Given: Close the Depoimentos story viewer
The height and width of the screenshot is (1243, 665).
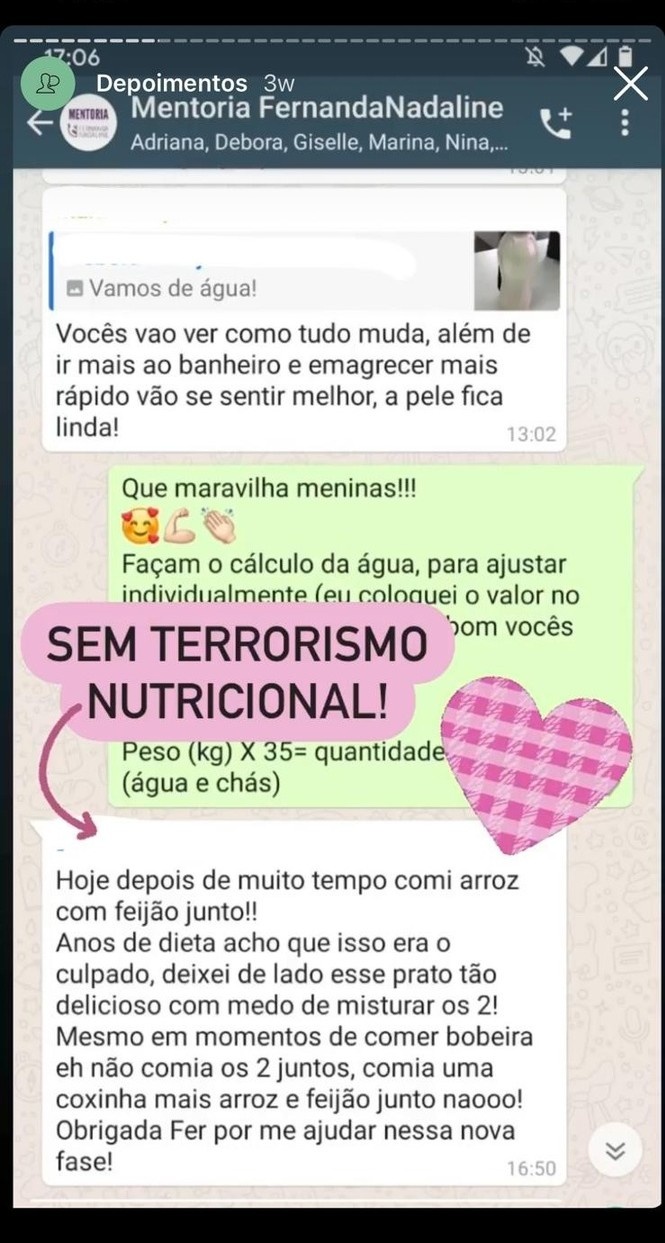Looking at the screenshot, I should pos(630,83).
